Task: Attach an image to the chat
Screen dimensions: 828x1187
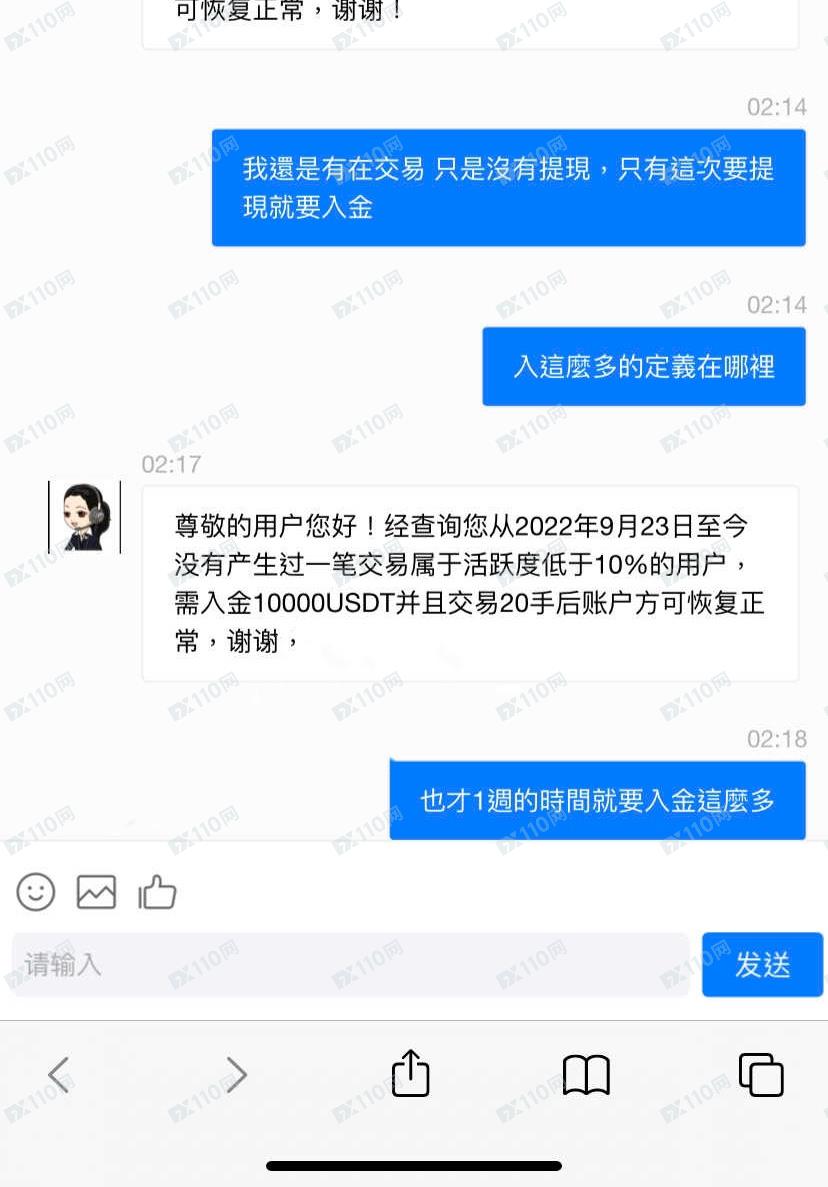Action: coord(96,891)
